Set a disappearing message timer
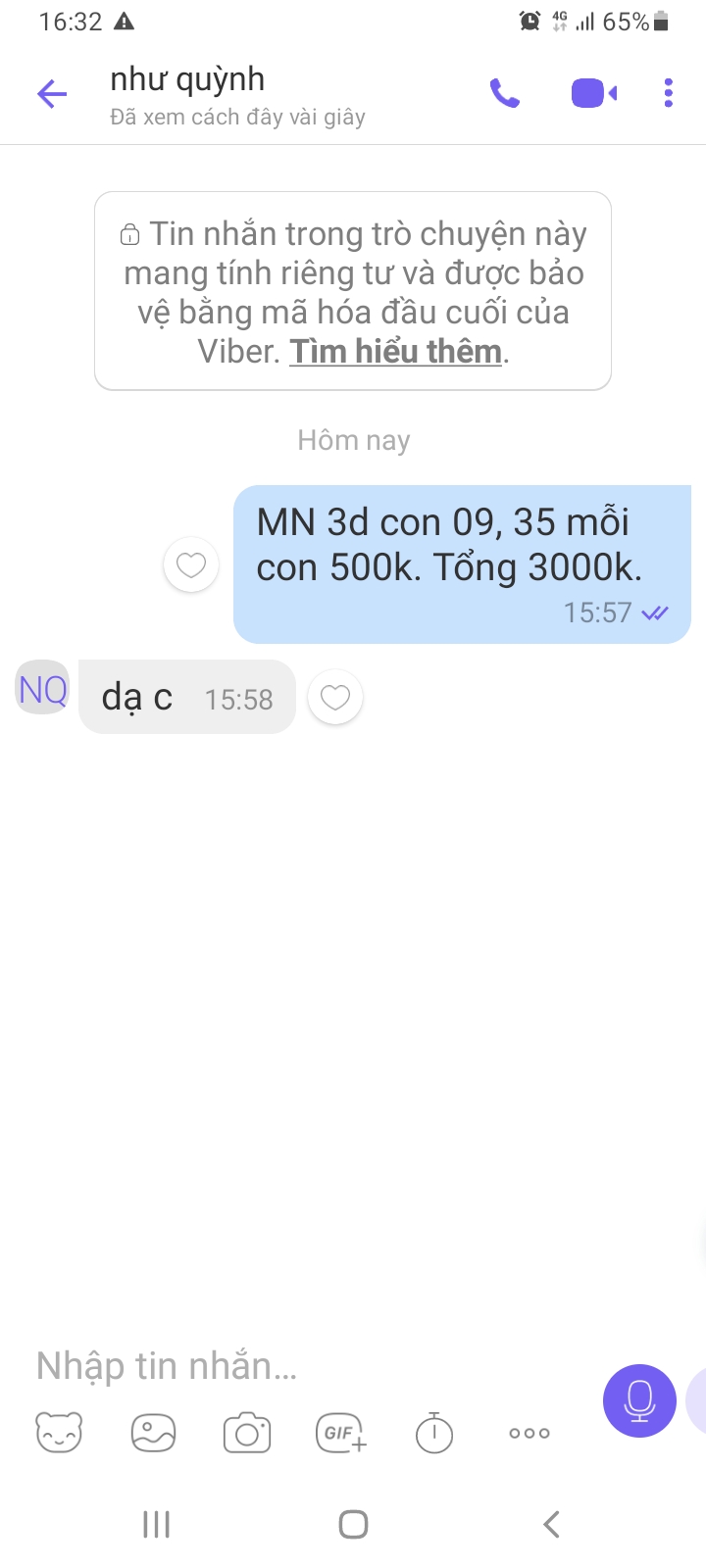Screen dimensions: 706x1568 click(434, 1434)
